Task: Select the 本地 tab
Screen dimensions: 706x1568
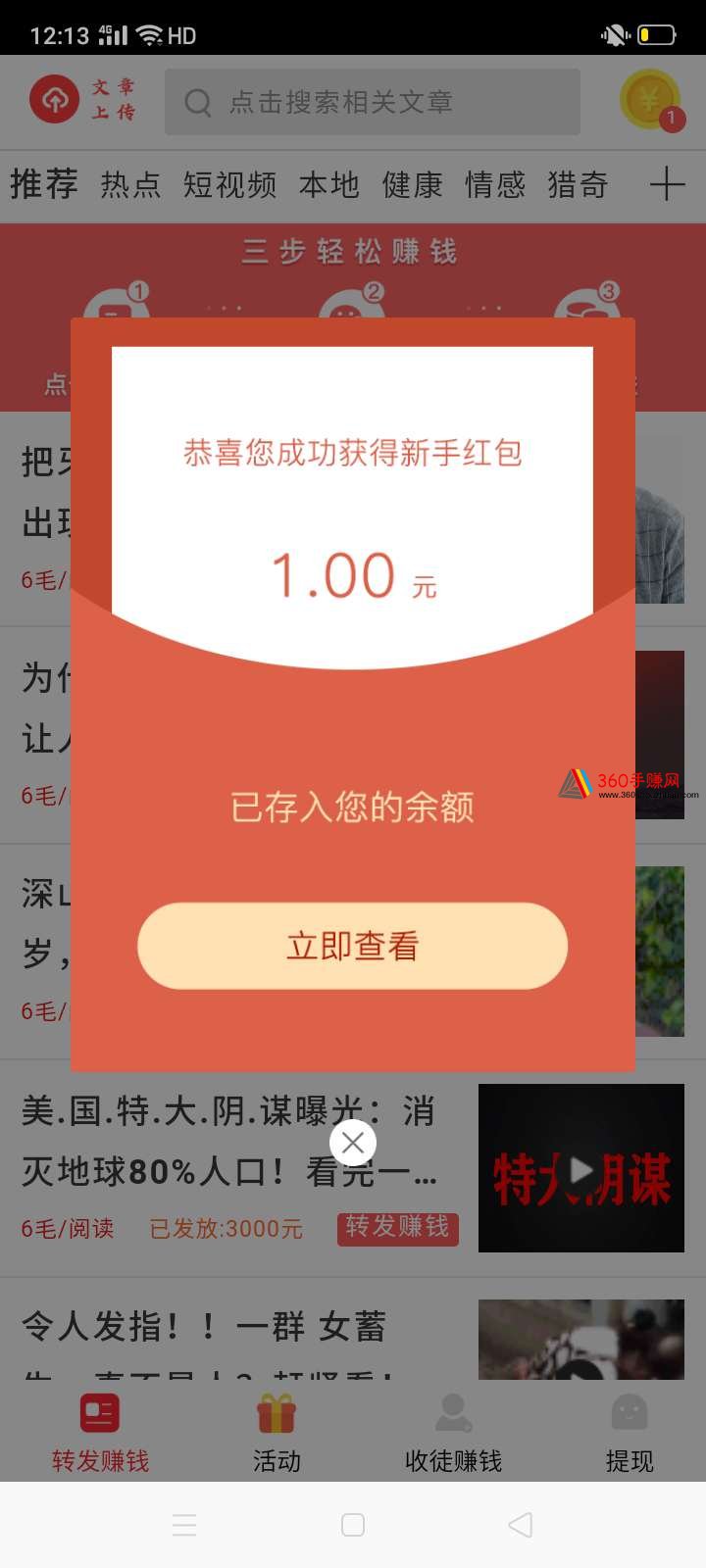Action: pos(329,184)
